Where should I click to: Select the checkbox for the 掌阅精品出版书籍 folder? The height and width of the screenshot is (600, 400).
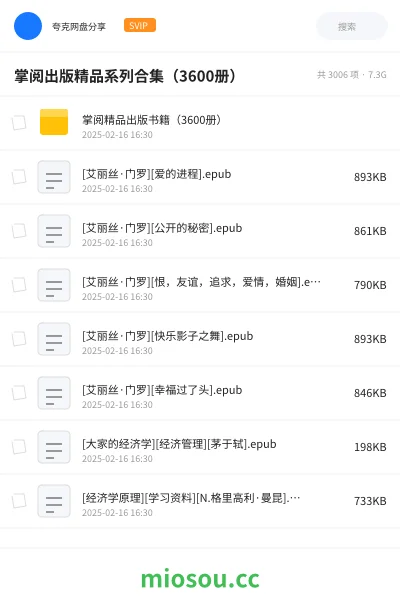19,123
